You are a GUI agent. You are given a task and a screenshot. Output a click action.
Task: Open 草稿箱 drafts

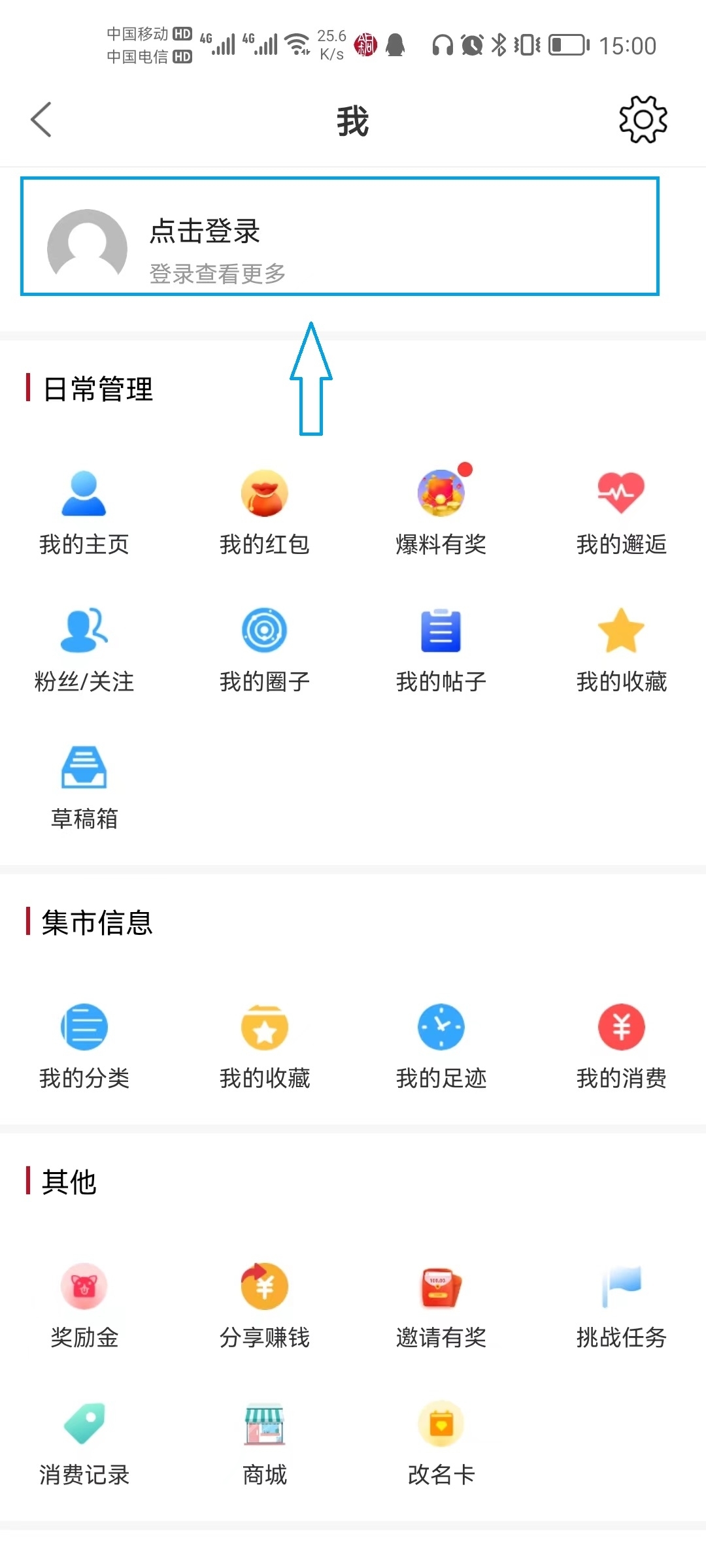pyautogui.click(x=84, y=788)
